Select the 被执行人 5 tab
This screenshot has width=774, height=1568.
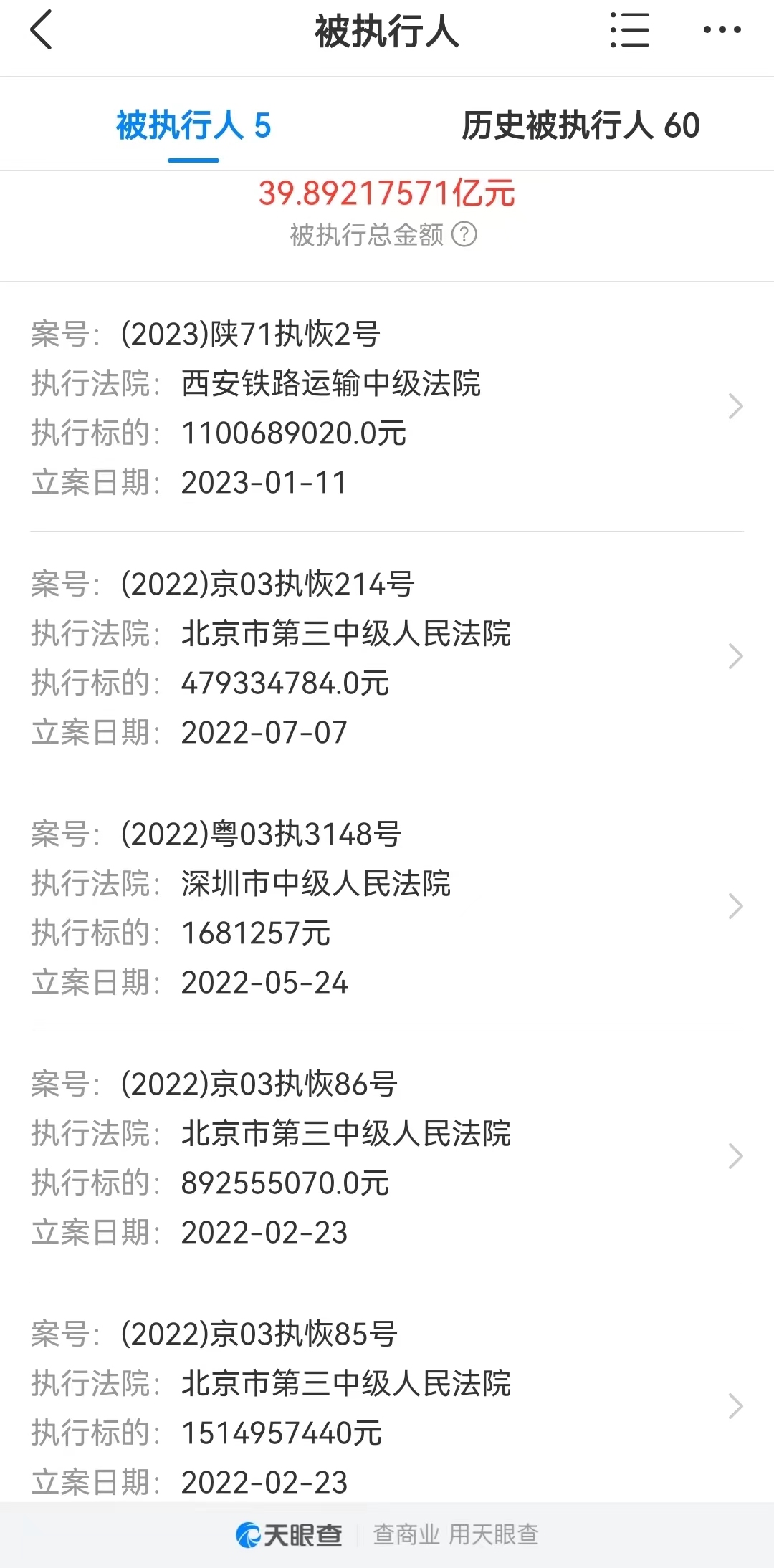[x=193, y=125]
